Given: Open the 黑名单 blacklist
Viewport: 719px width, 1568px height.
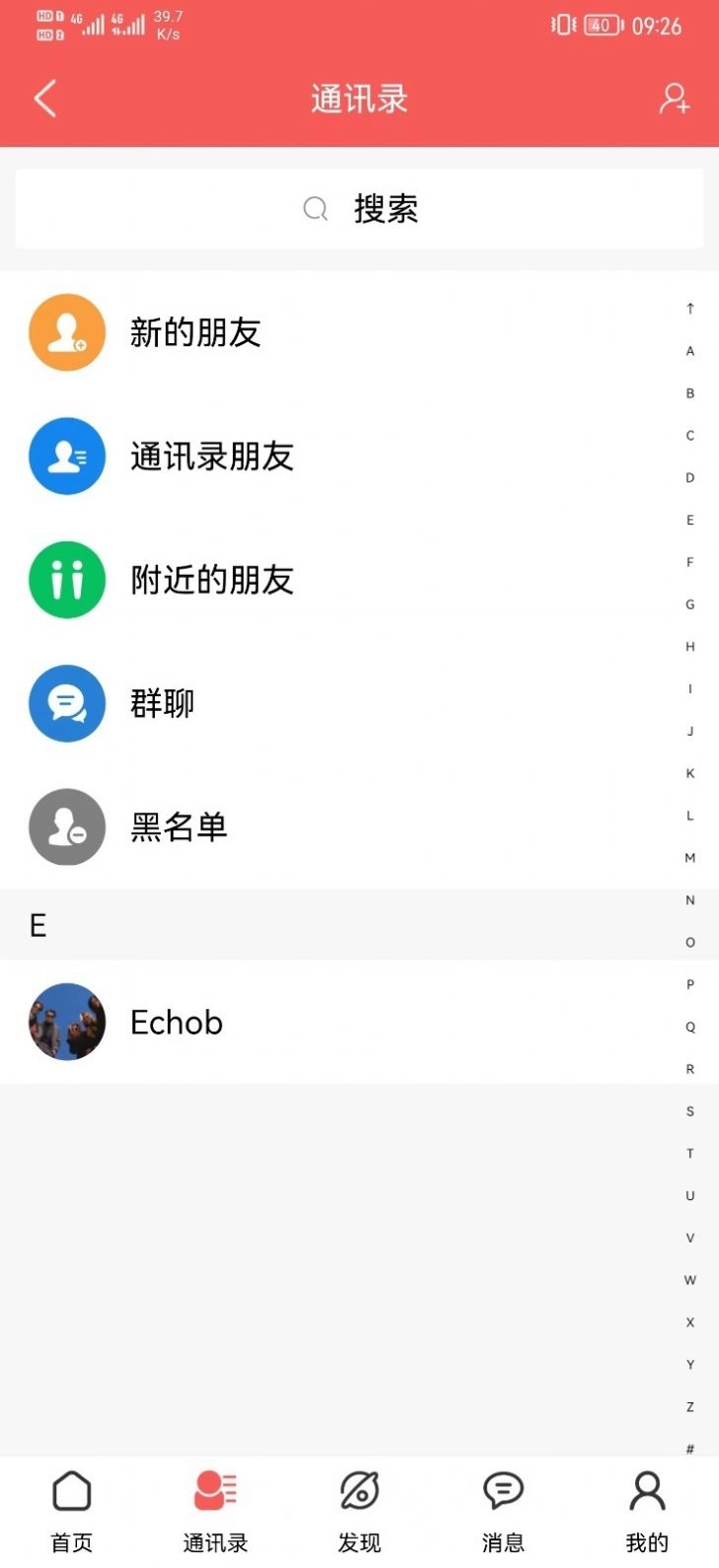Looking at the screenshot, I should 180,828.
